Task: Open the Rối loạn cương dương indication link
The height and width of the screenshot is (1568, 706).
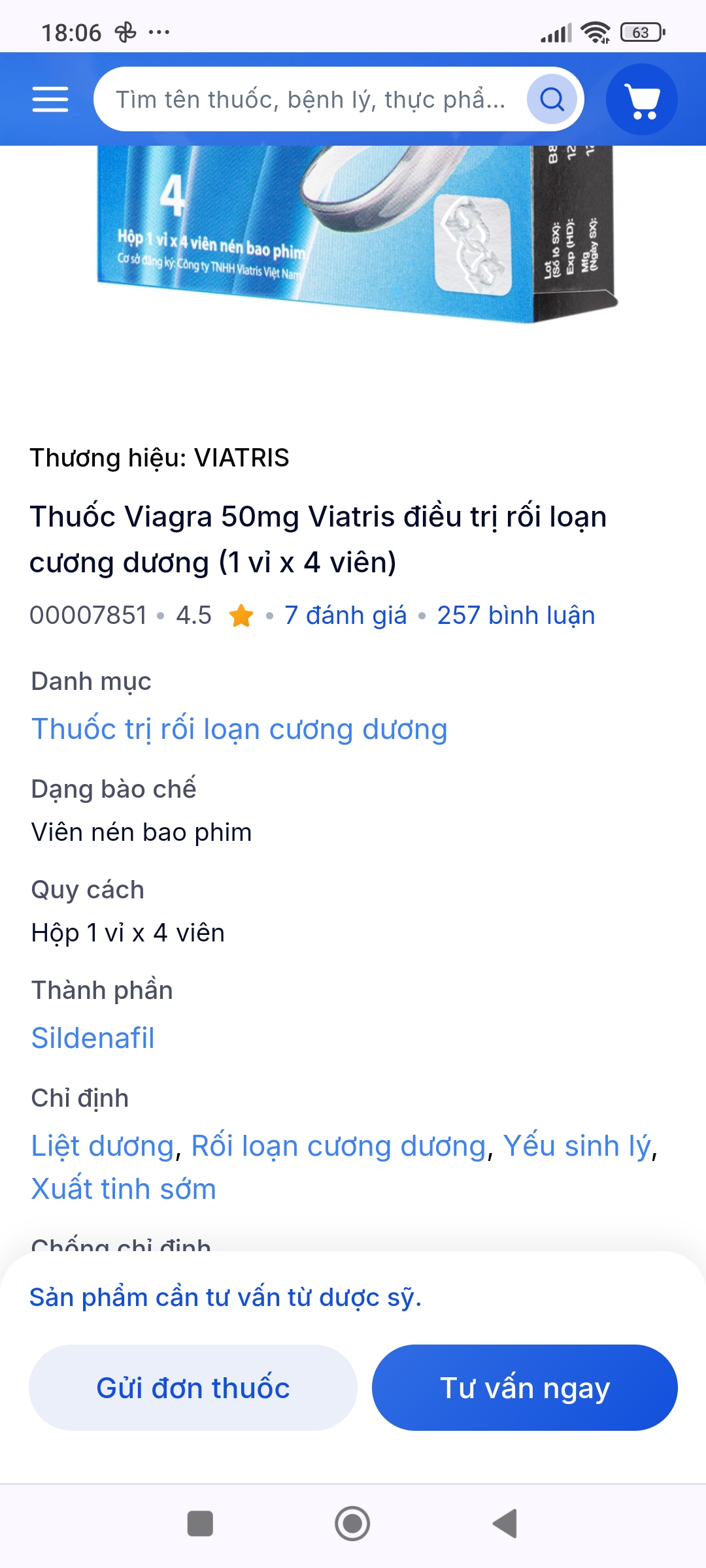Action: [339, 1146]
